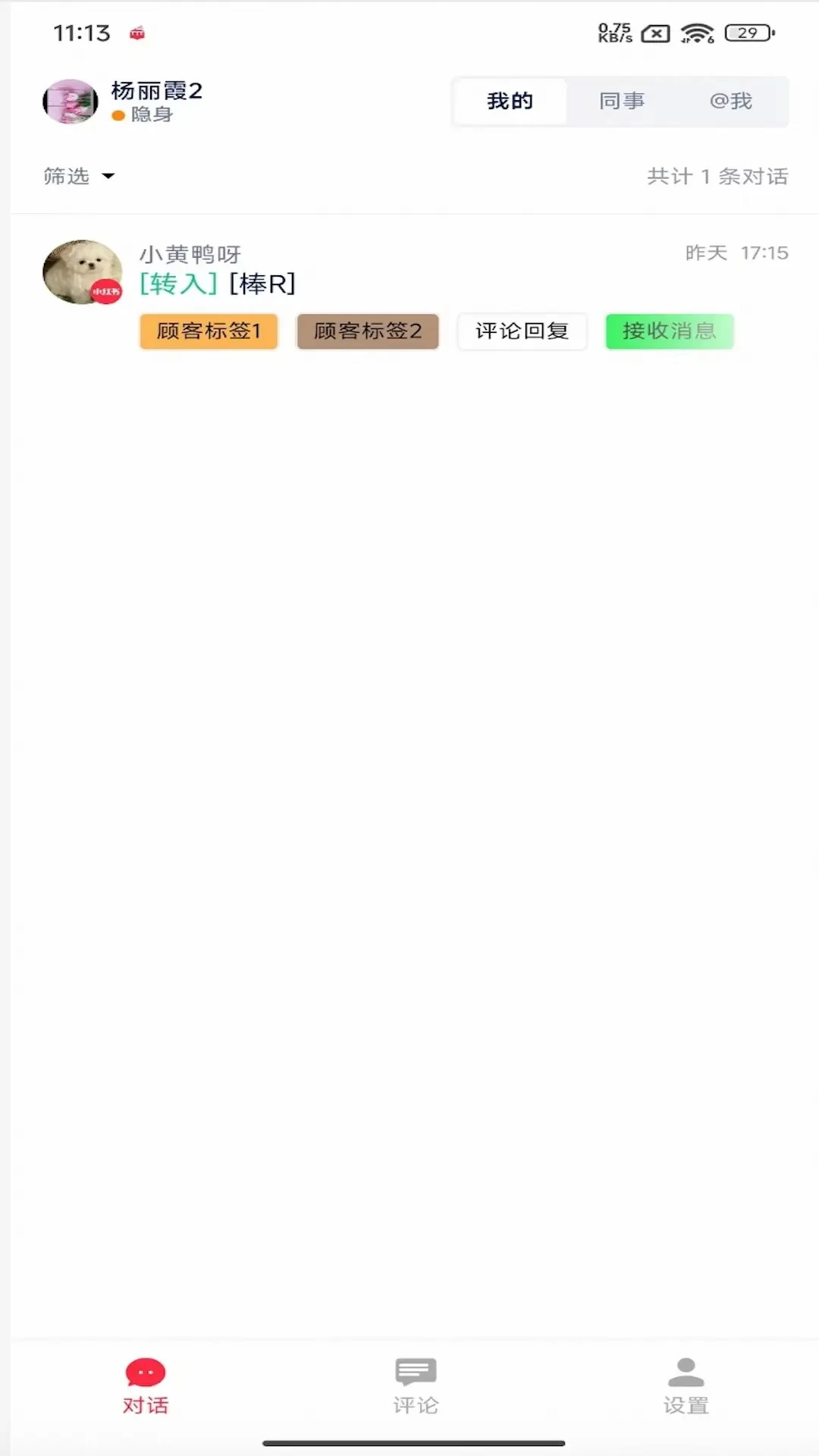Image resolution: width=819 pixels, height=1456 pixels.
Task: Click the green 转入 transfer-in label
Action: 177,285
